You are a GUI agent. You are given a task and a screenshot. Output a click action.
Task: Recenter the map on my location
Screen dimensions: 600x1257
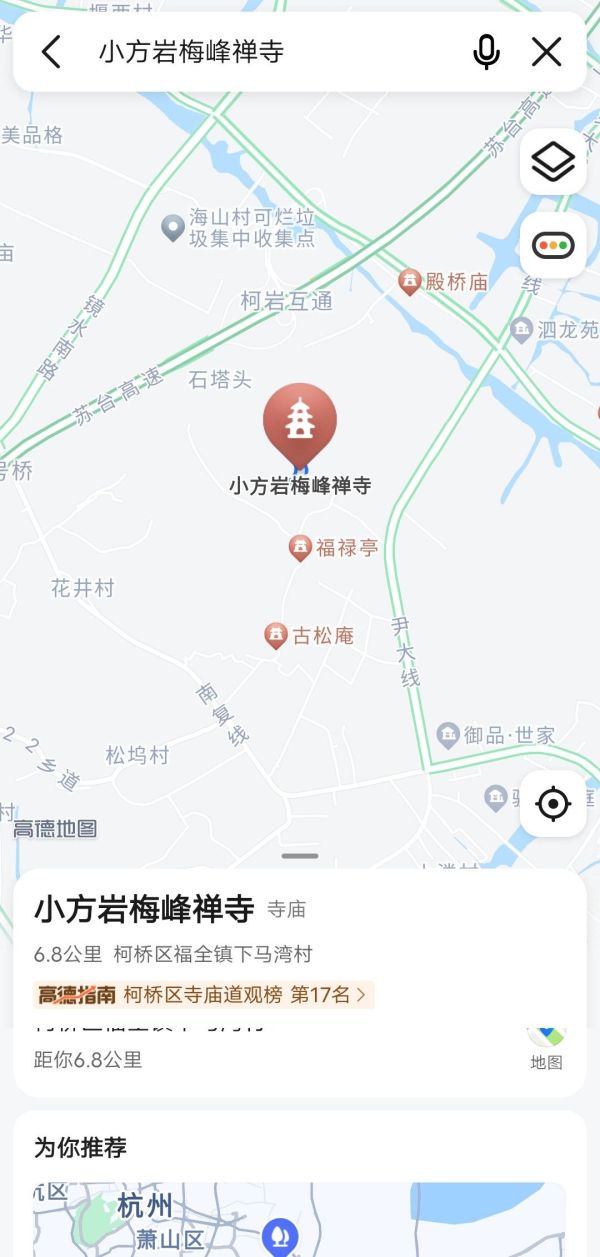click(553, 803)
